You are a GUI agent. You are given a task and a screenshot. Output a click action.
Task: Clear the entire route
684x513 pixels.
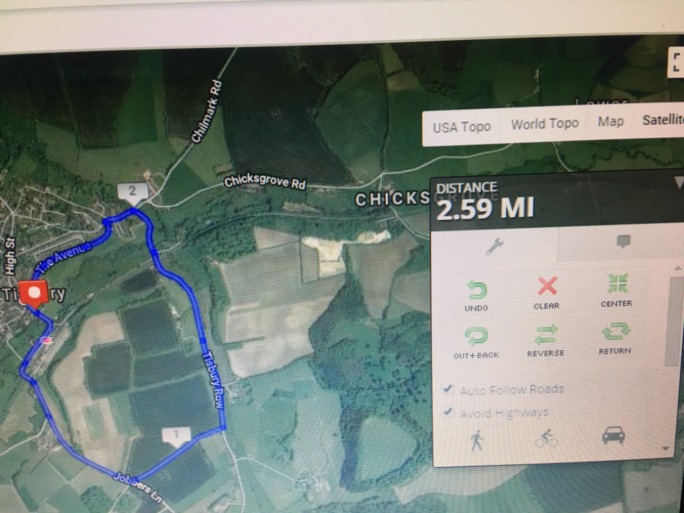[x=546, y=292]
